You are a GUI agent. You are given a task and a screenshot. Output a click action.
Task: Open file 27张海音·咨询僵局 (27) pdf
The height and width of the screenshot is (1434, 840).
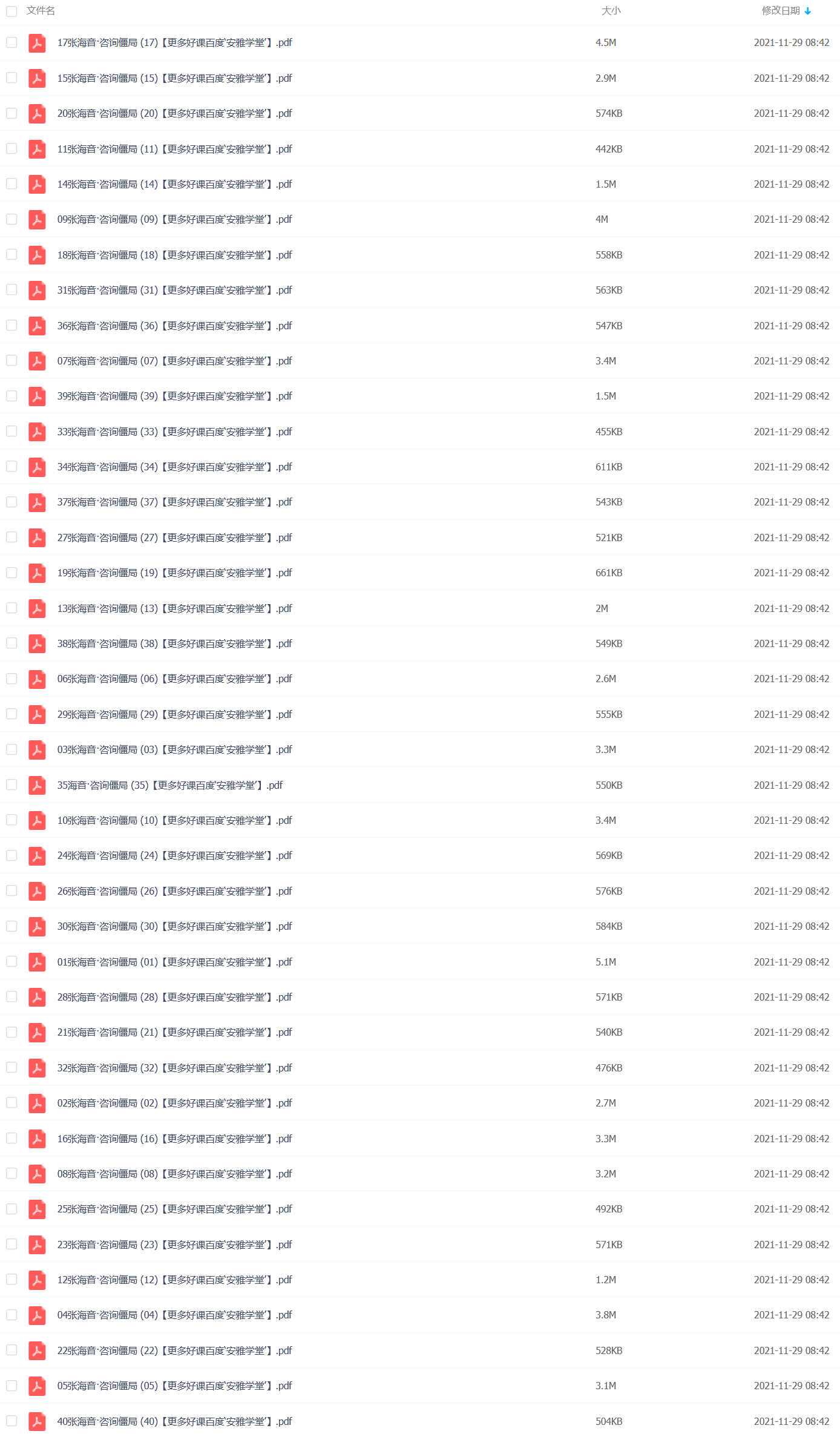[x=174, y=538]
